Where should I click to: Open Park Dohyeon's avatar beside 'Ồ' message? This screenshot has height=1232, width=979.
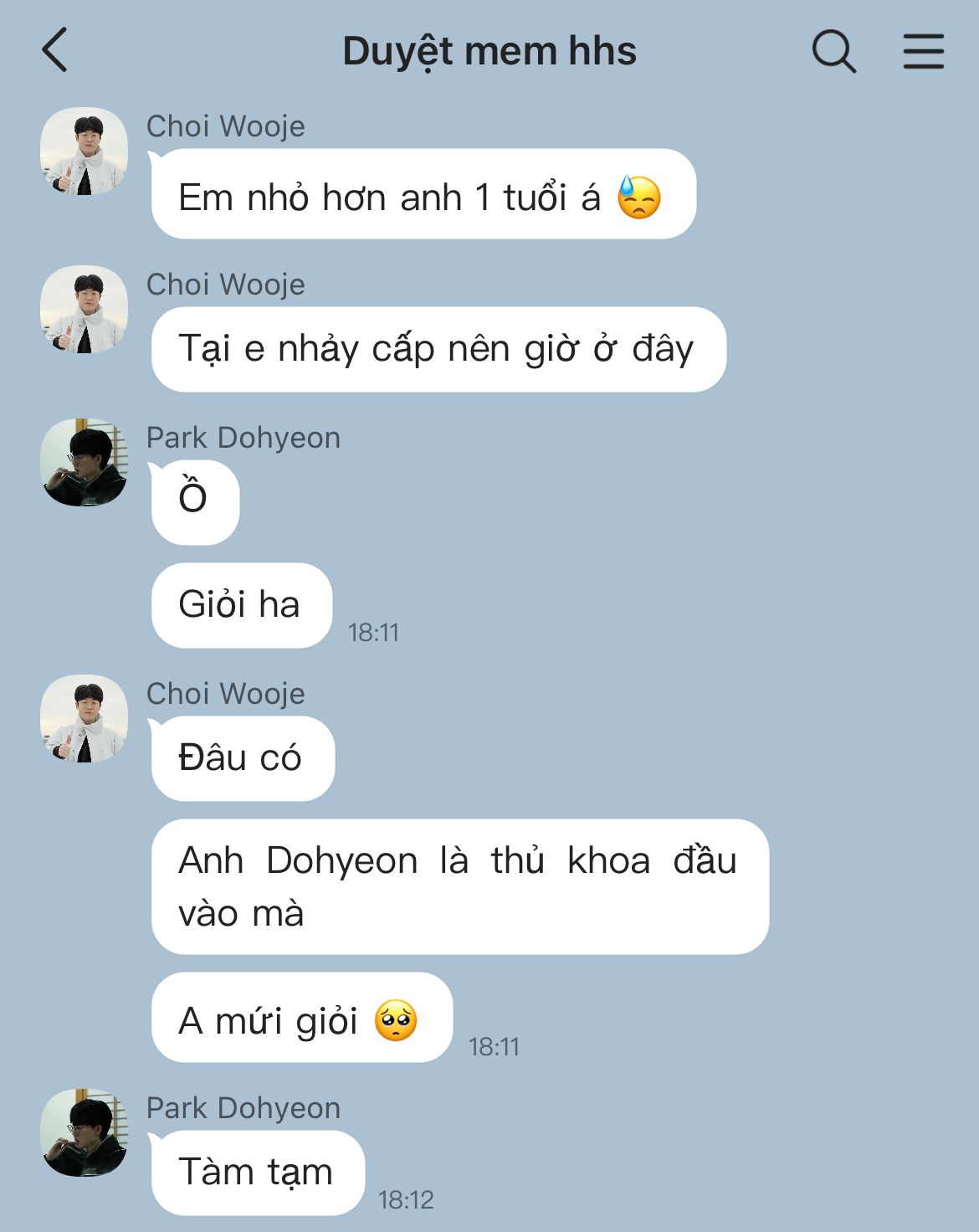(84, 463)
